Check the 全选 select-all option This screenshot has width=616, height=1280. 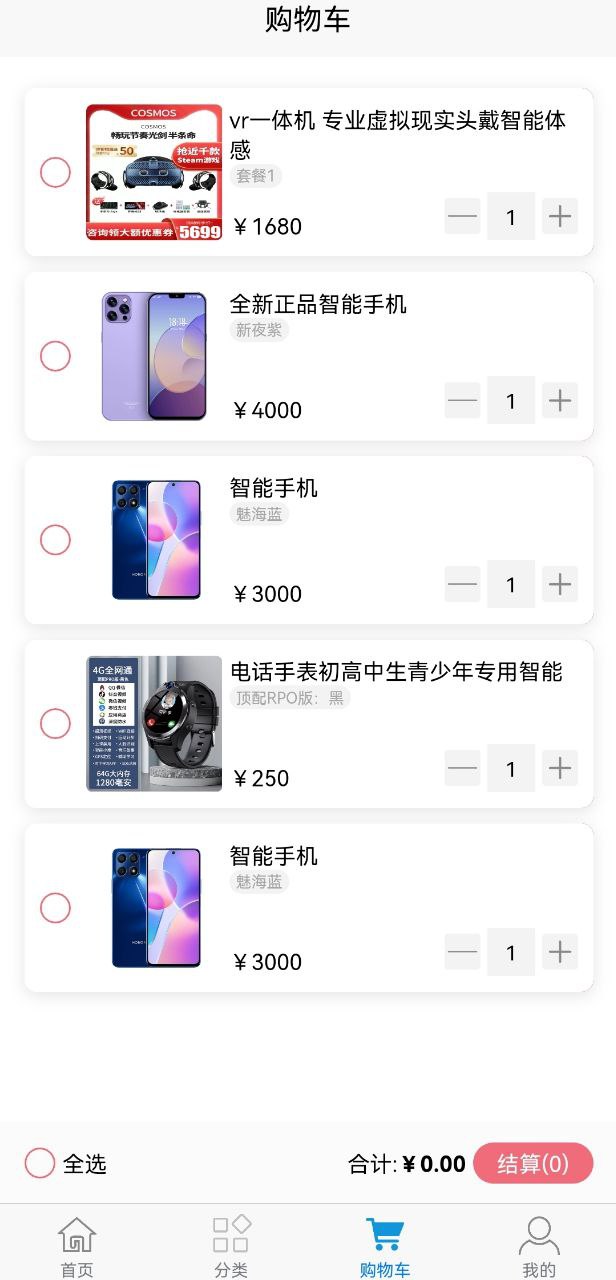pyautogui.click(x=40, y=1163)
